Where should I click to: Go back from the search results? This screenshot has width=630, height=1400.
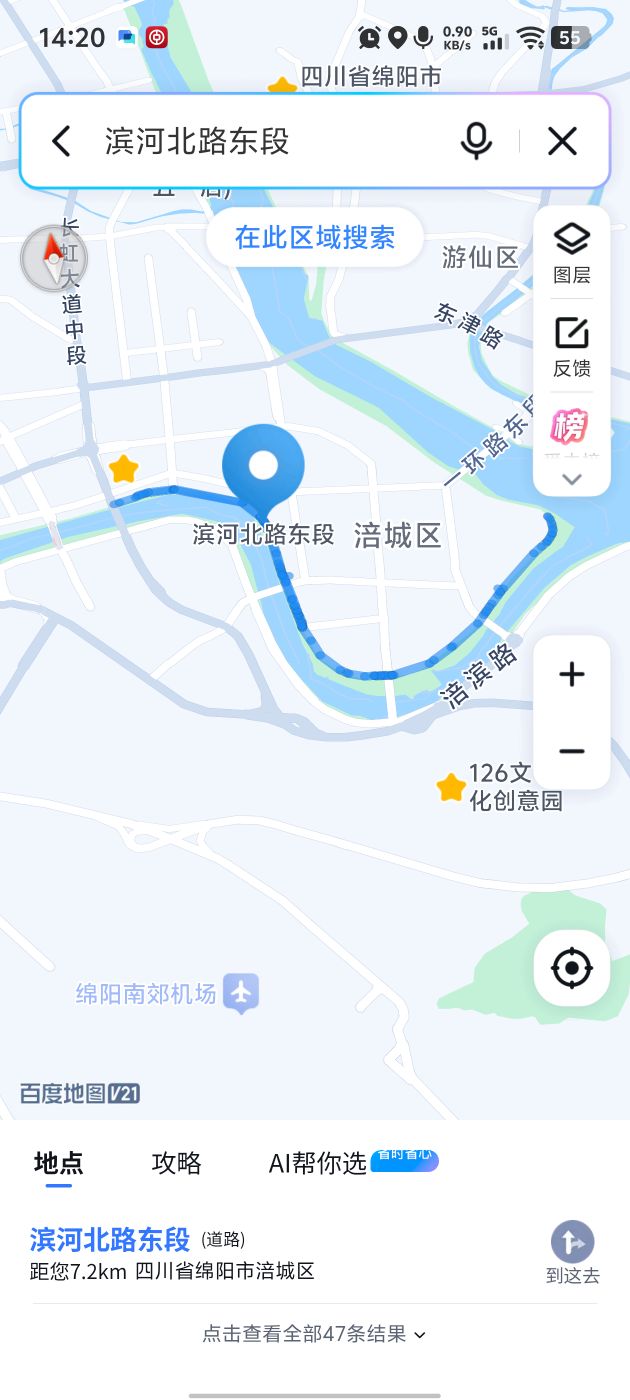pyautogui.click(x=61, y=141)
